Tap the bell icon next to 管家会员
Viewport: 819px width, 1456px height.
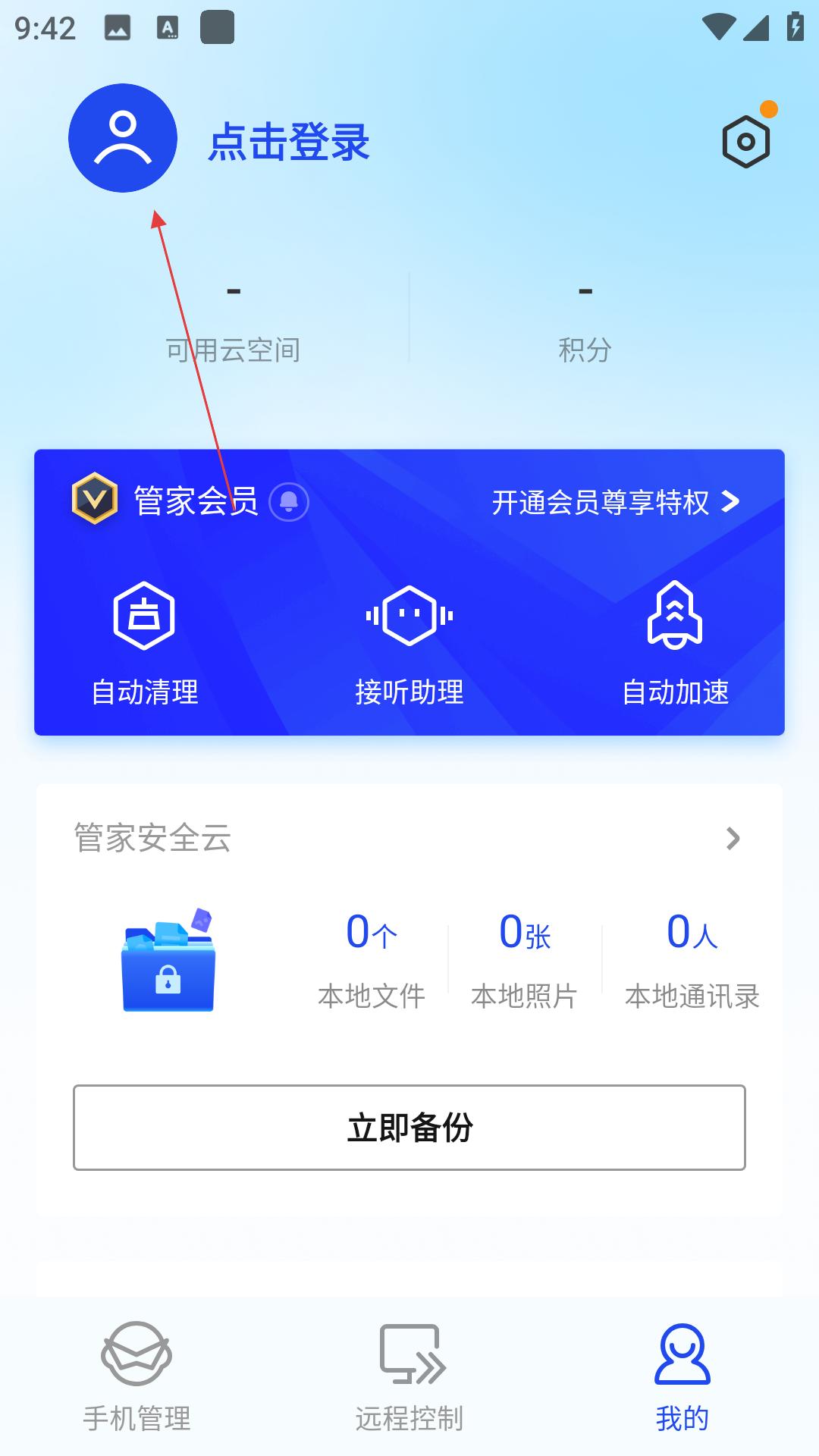(289, 502)
